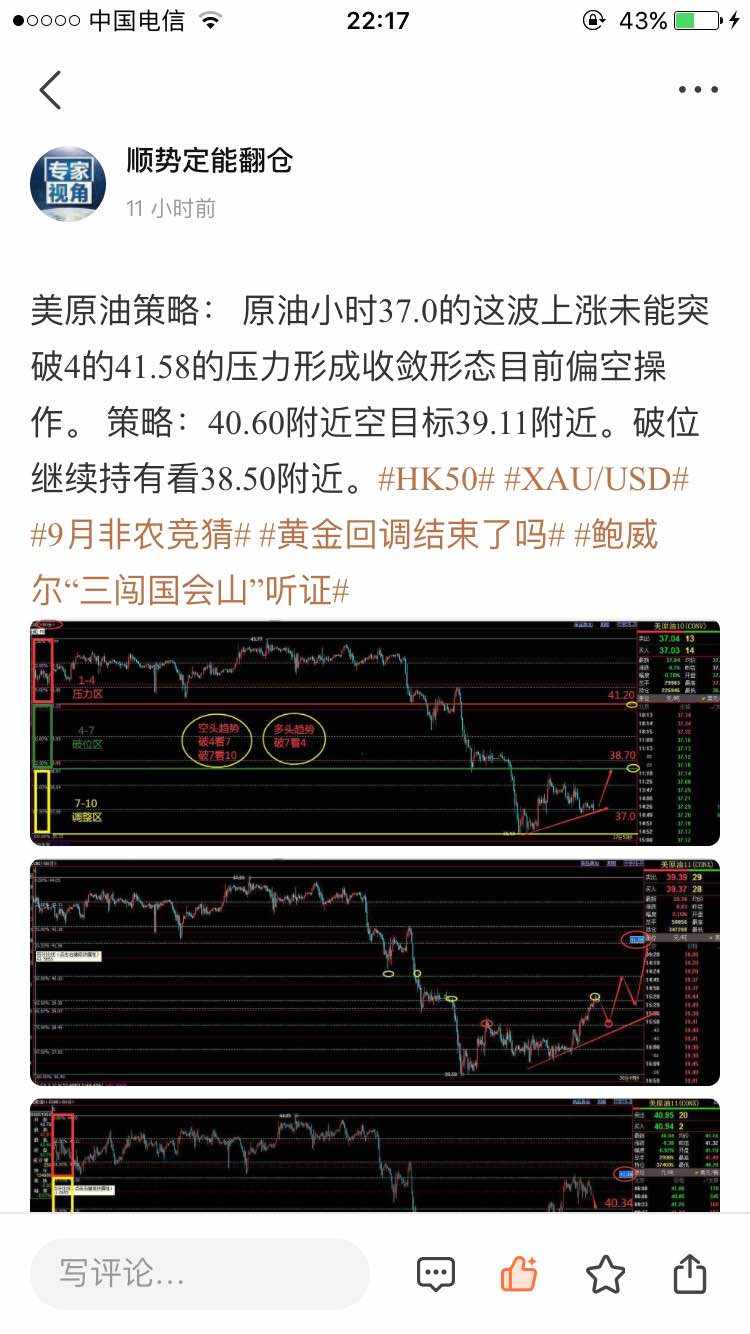View the third chart image at the bottom
The height and width of the screenshot is (1334, 750).
coord(375,1155)
